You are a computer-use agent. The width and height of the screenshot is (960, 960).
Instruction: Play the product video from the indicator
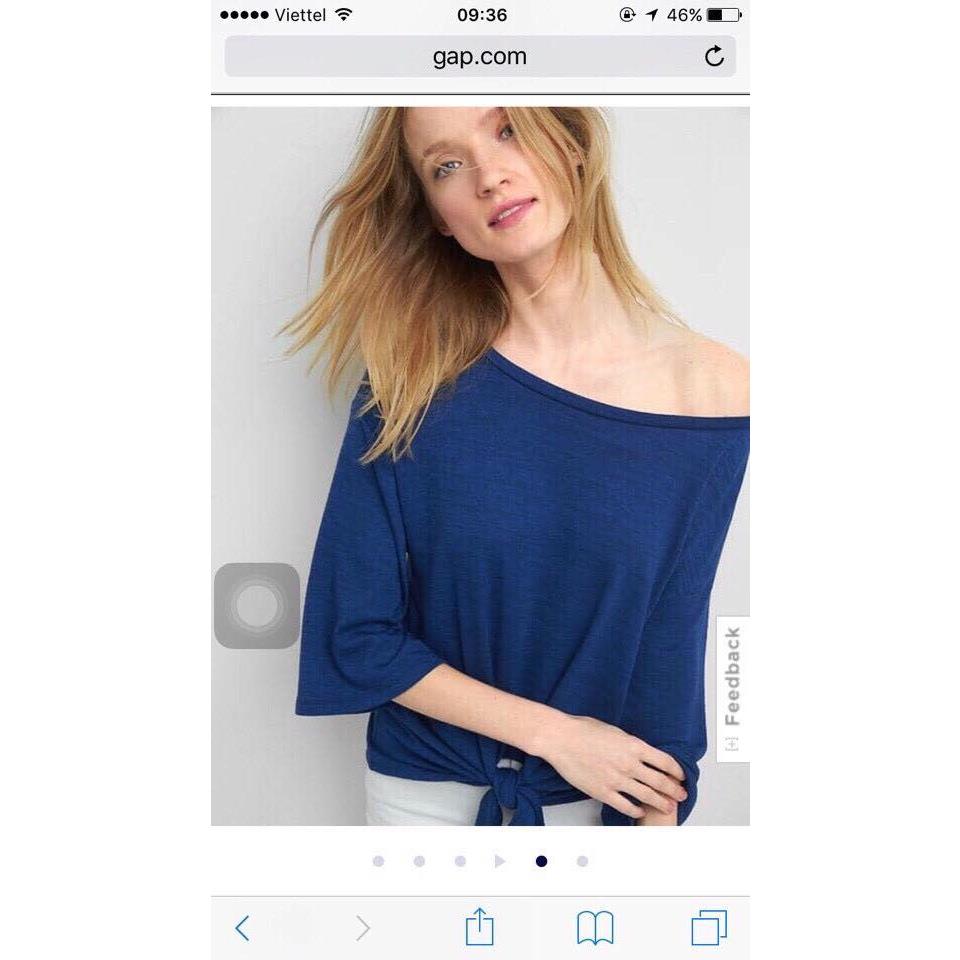point(500,861)
